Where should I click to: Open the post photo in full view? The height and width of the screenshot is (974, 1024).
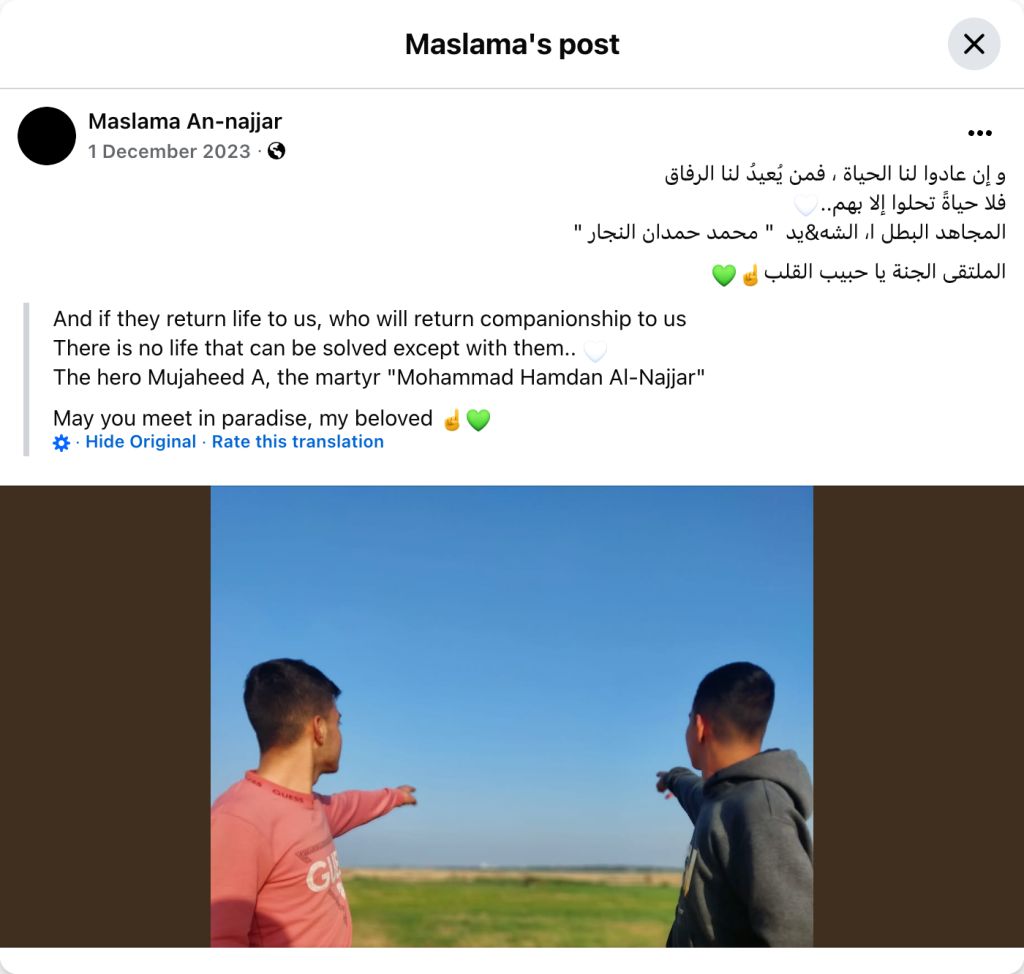click(x=511, y=715)
